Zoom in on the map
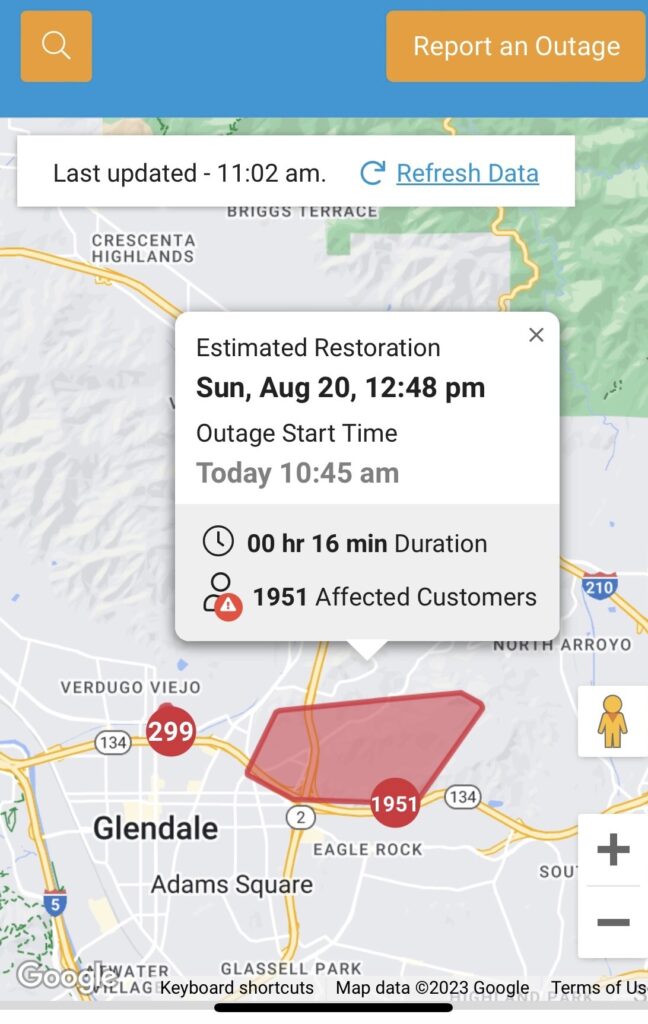Screen dimensions: 648x1024 click(612, 850)
